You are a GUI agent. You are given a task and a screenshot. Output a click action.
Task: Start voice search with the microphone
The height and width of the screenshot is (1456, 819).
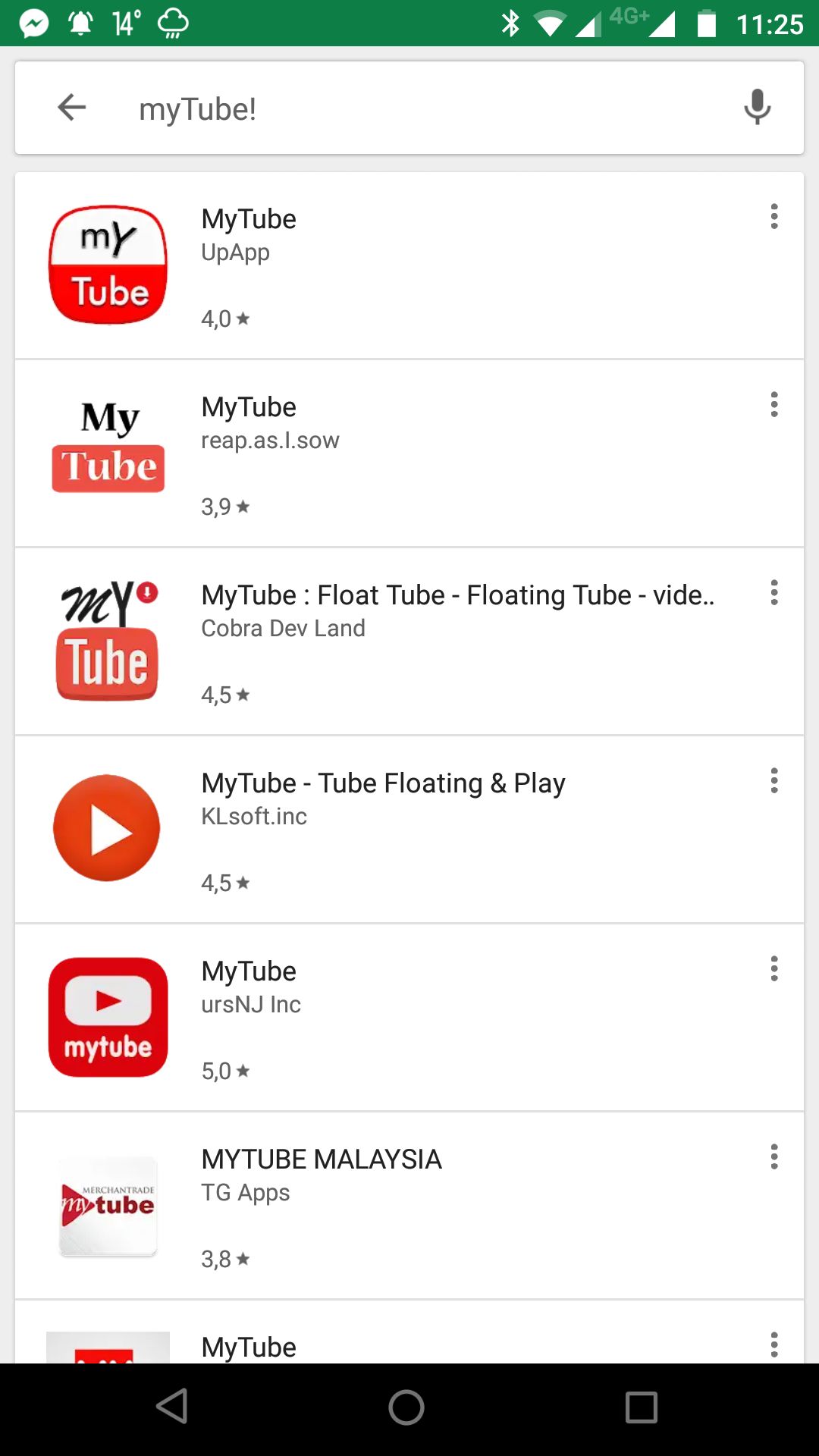pyautogui.click(x=757, y=107)
